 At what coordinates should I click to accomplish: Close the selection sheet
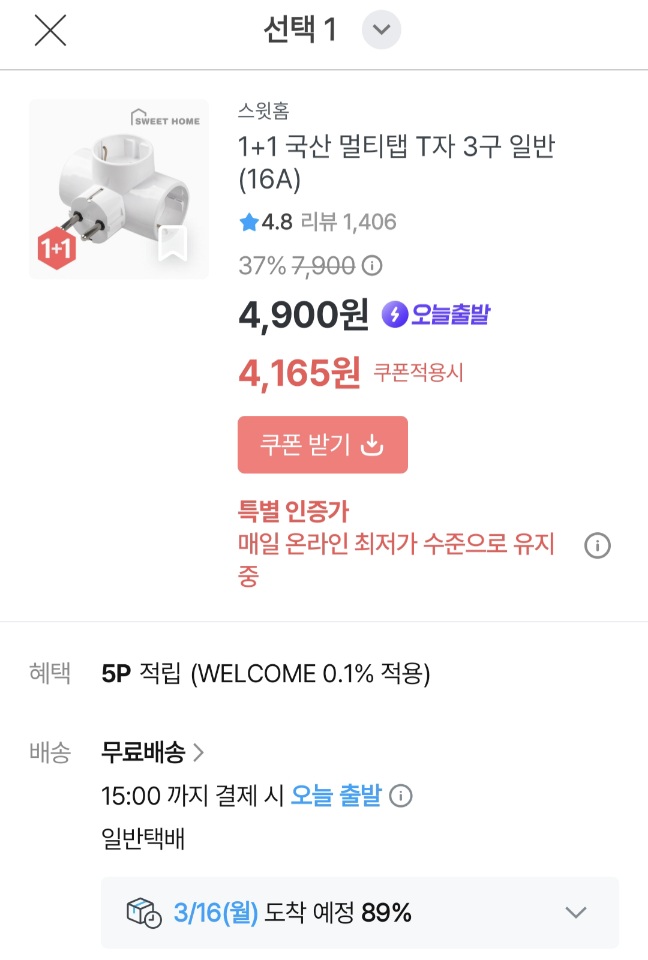(x=50, y=31)
